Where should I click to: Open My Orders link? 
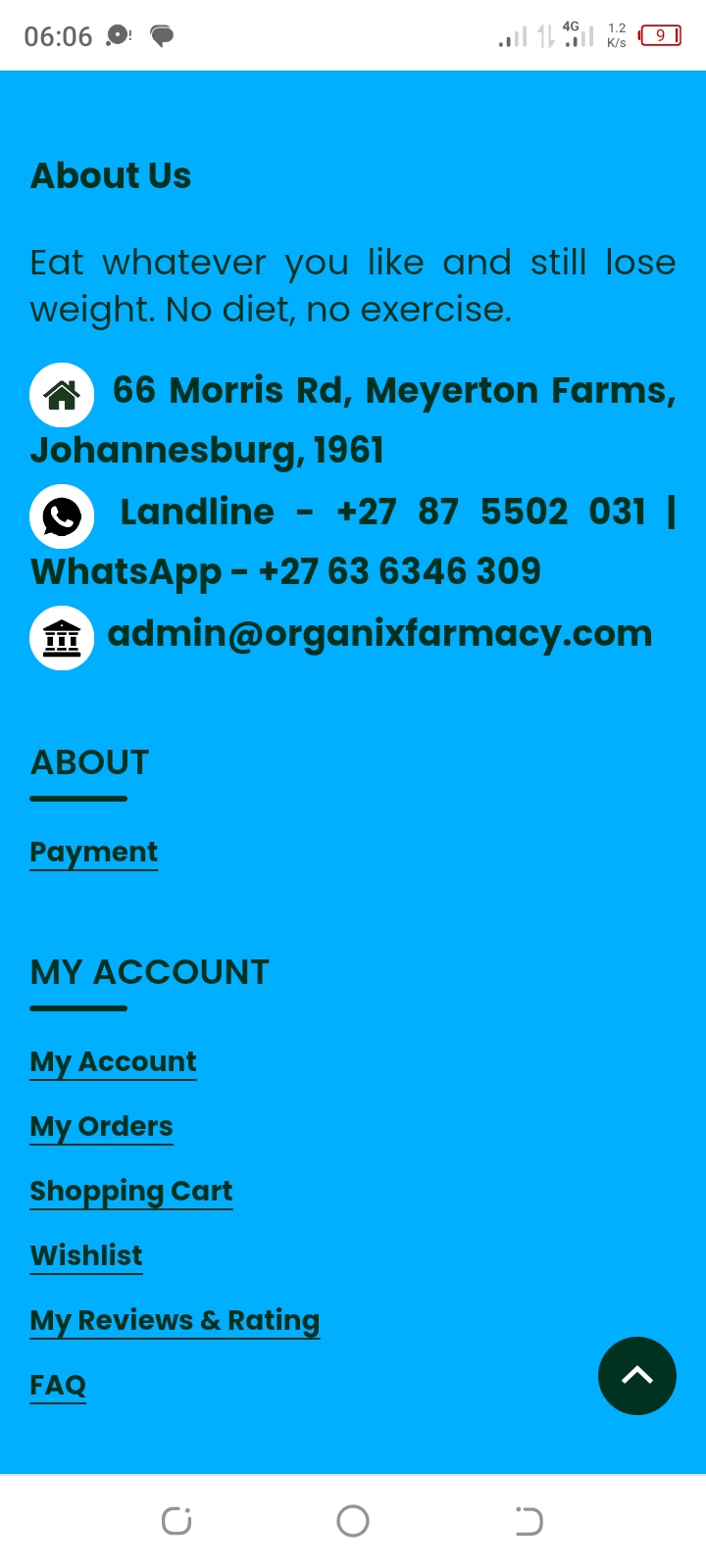(102, 1127)
